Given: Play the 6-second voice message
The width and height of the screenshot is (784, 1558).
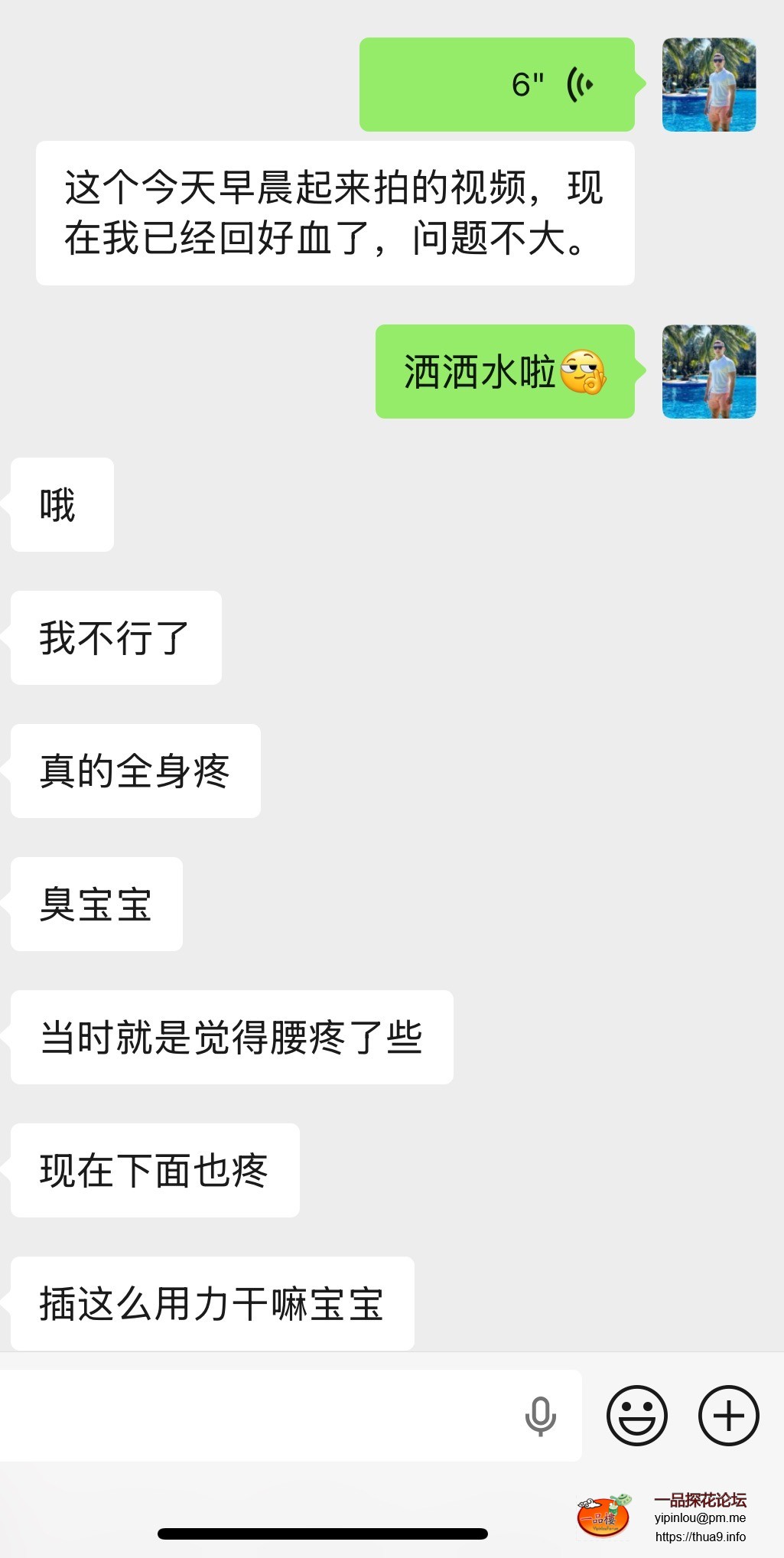Looking at the screenshot, I should click(x=497, y=85).
